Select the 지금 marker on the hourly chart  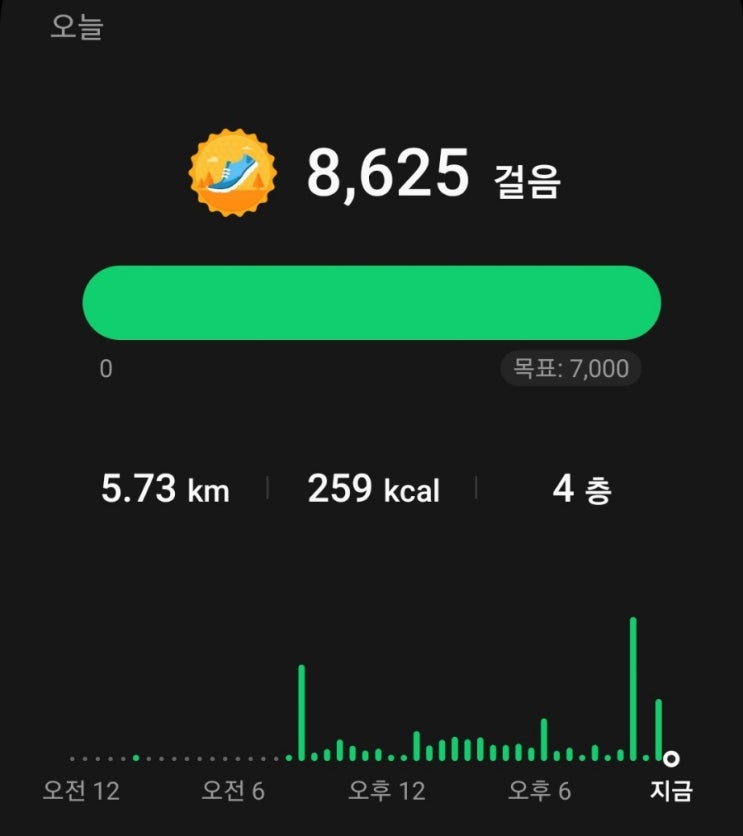671,759
